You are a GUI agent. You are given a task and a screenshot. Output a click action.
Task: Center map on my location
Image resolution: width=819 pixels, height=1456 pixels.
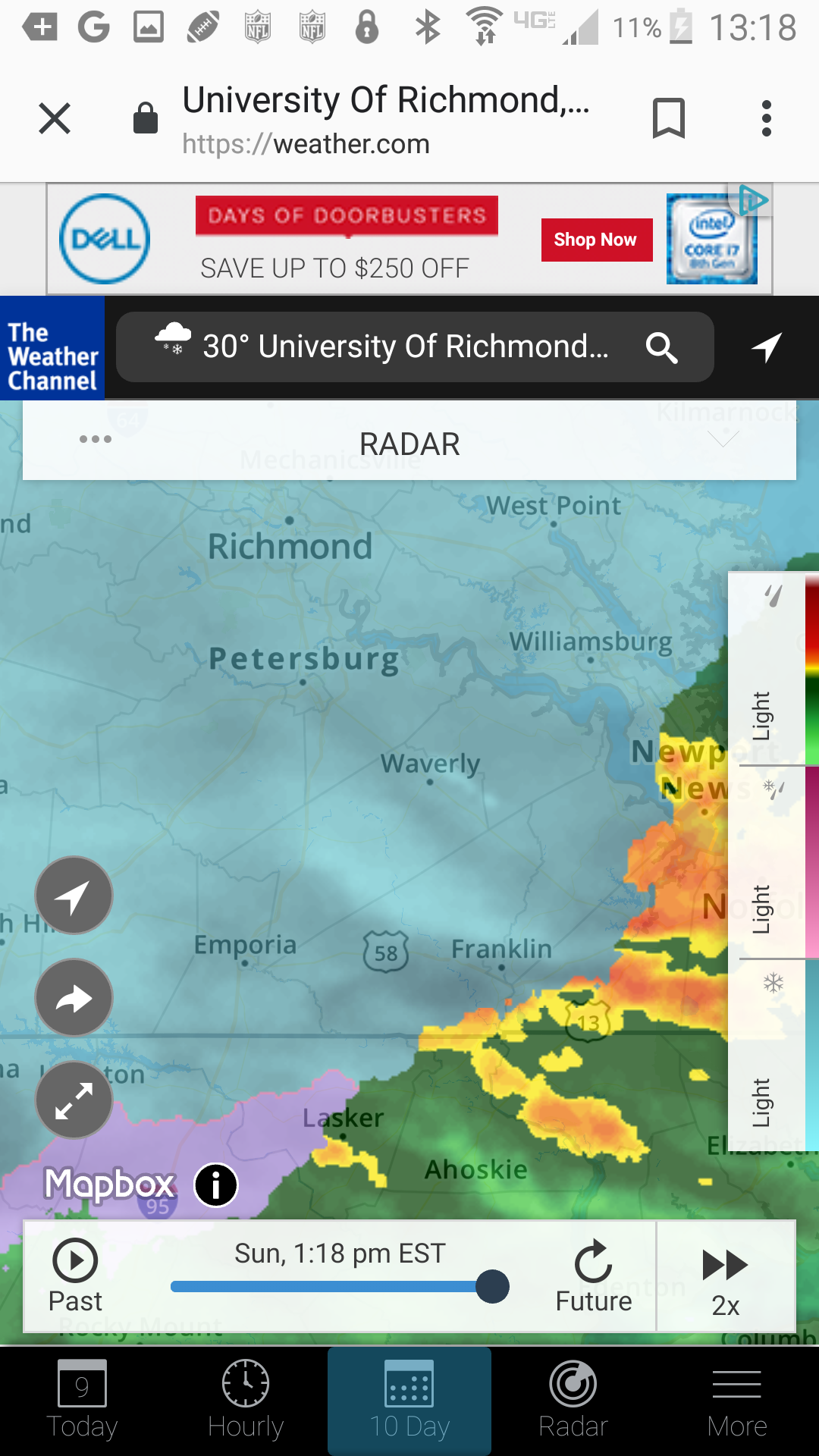click(x=74, y=896)
